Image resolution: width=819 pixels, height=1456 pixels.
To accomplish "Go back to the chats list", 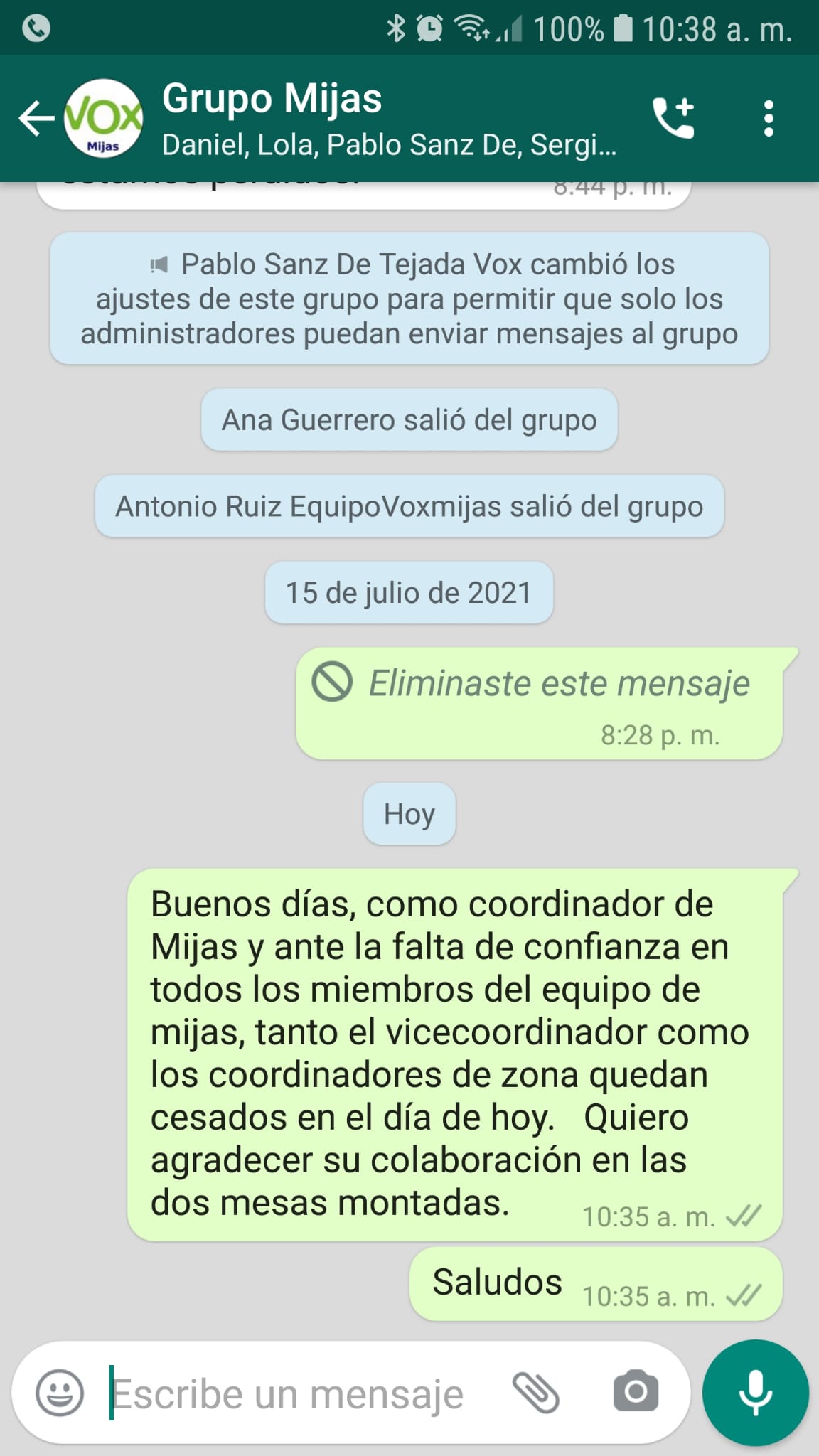I will 36,118.
